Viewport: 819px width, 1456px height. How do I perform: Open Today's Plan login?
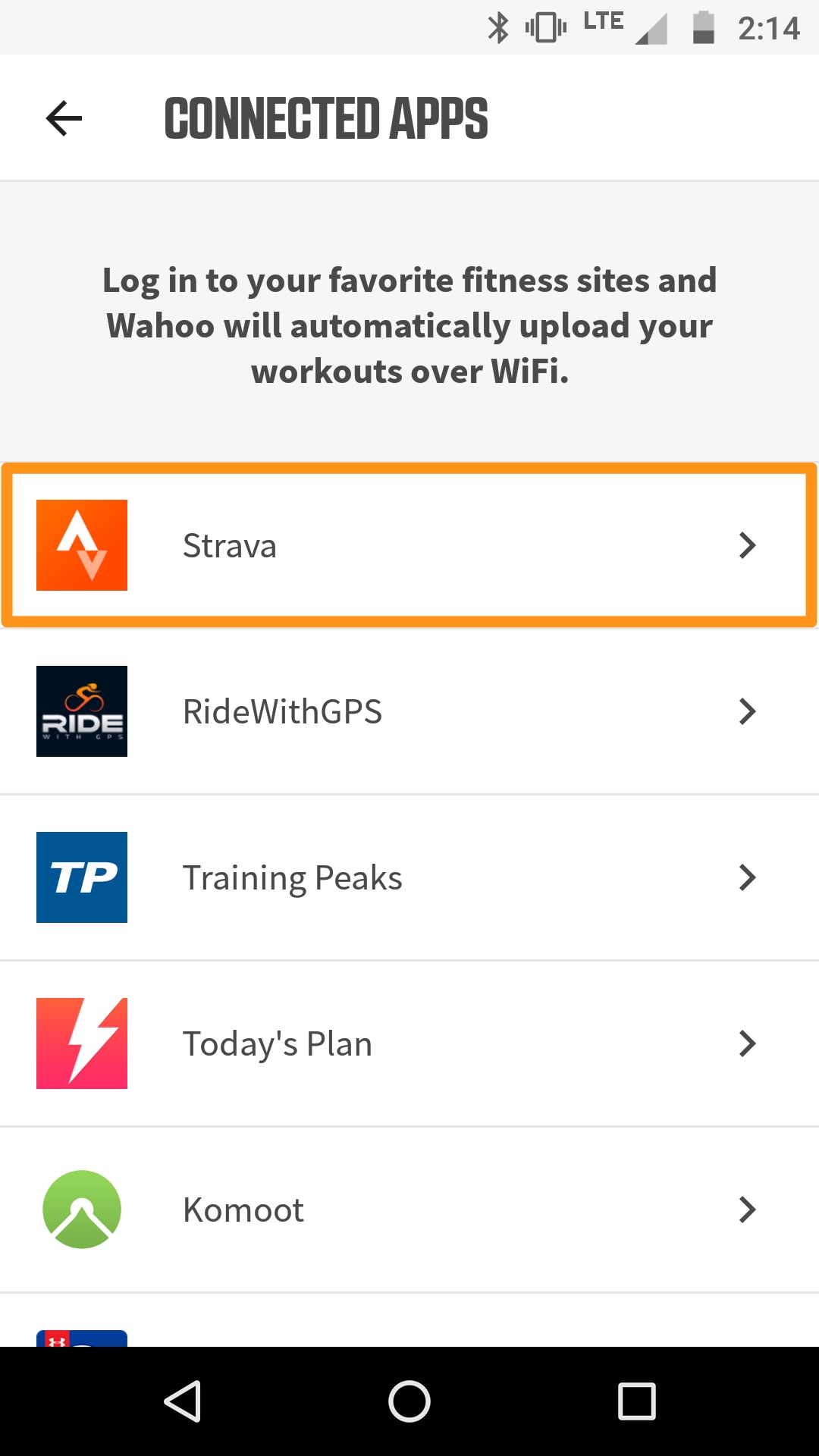[x=409, y=1043]
